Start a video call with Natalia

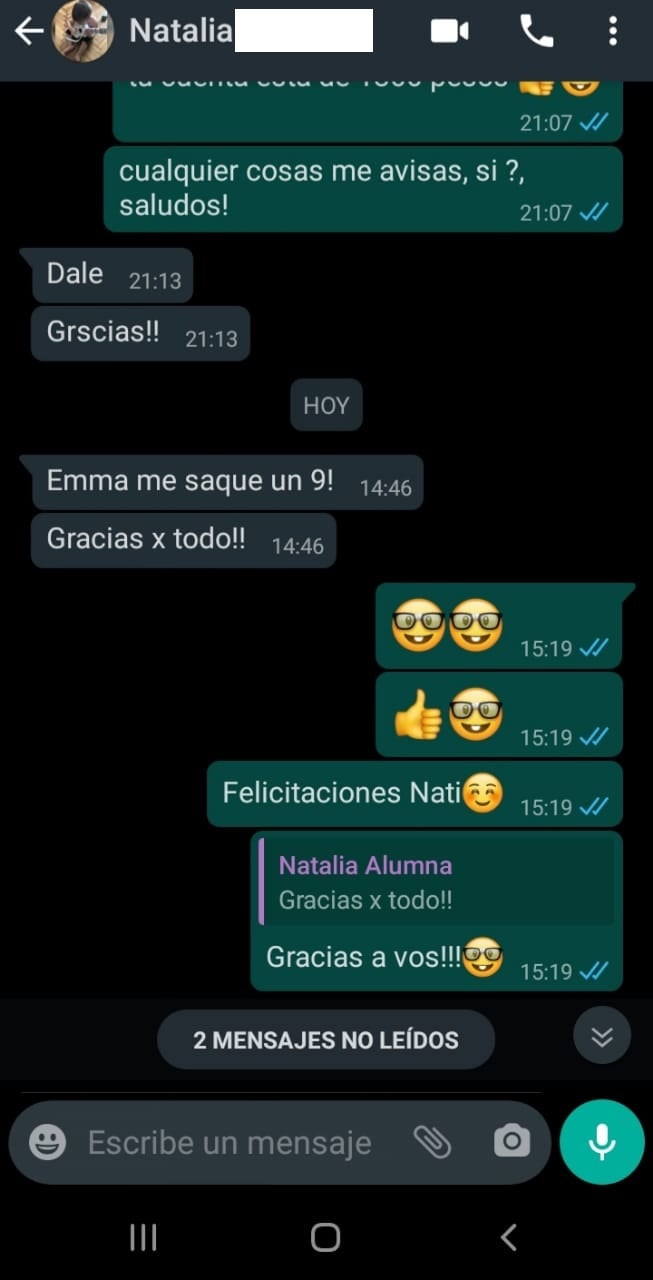tap(450, 31)
